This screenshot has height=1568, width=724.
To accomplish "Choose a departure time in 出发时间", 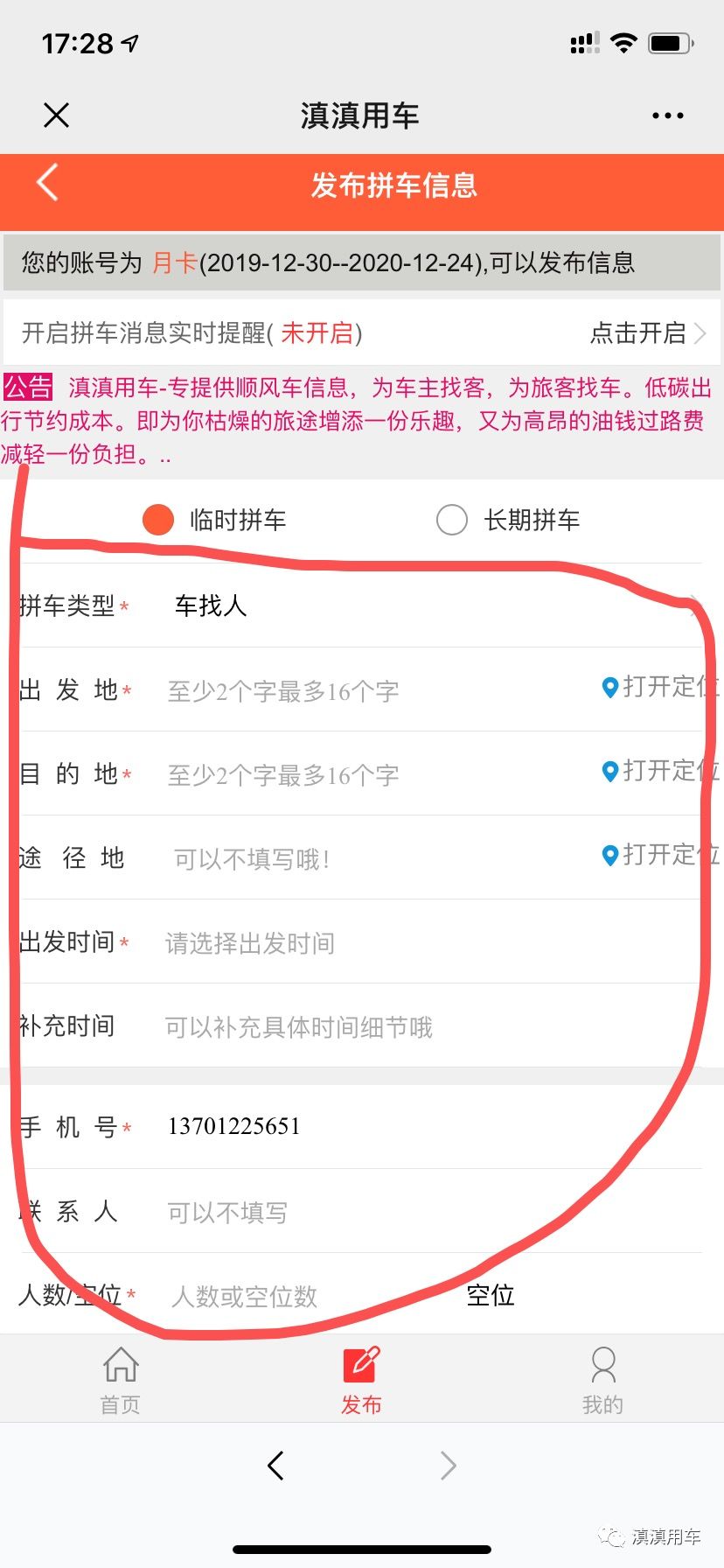I will pos(393,943).
